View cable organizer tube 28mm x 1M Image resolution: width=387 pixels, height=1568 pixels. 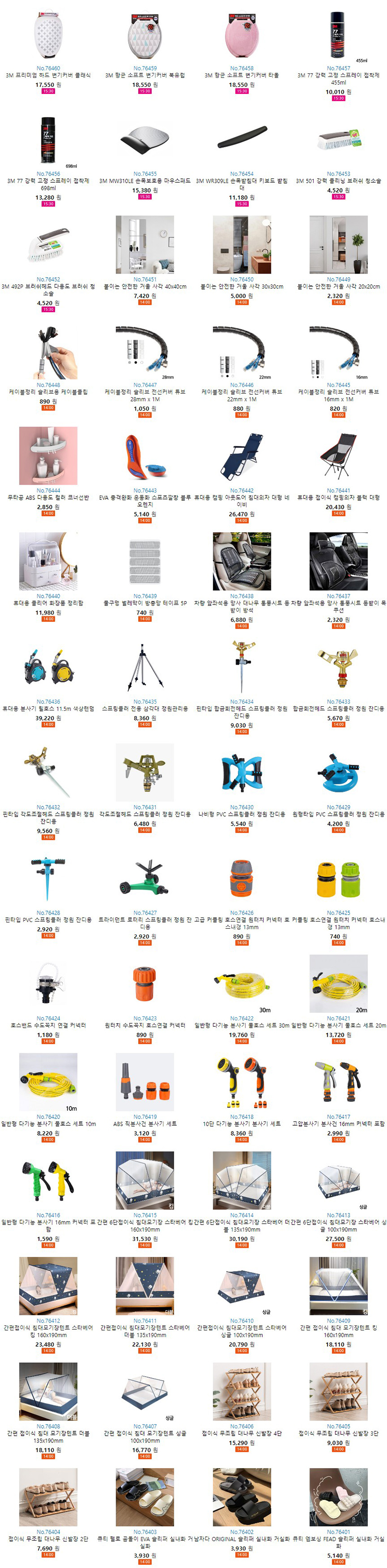coord(145,350)
